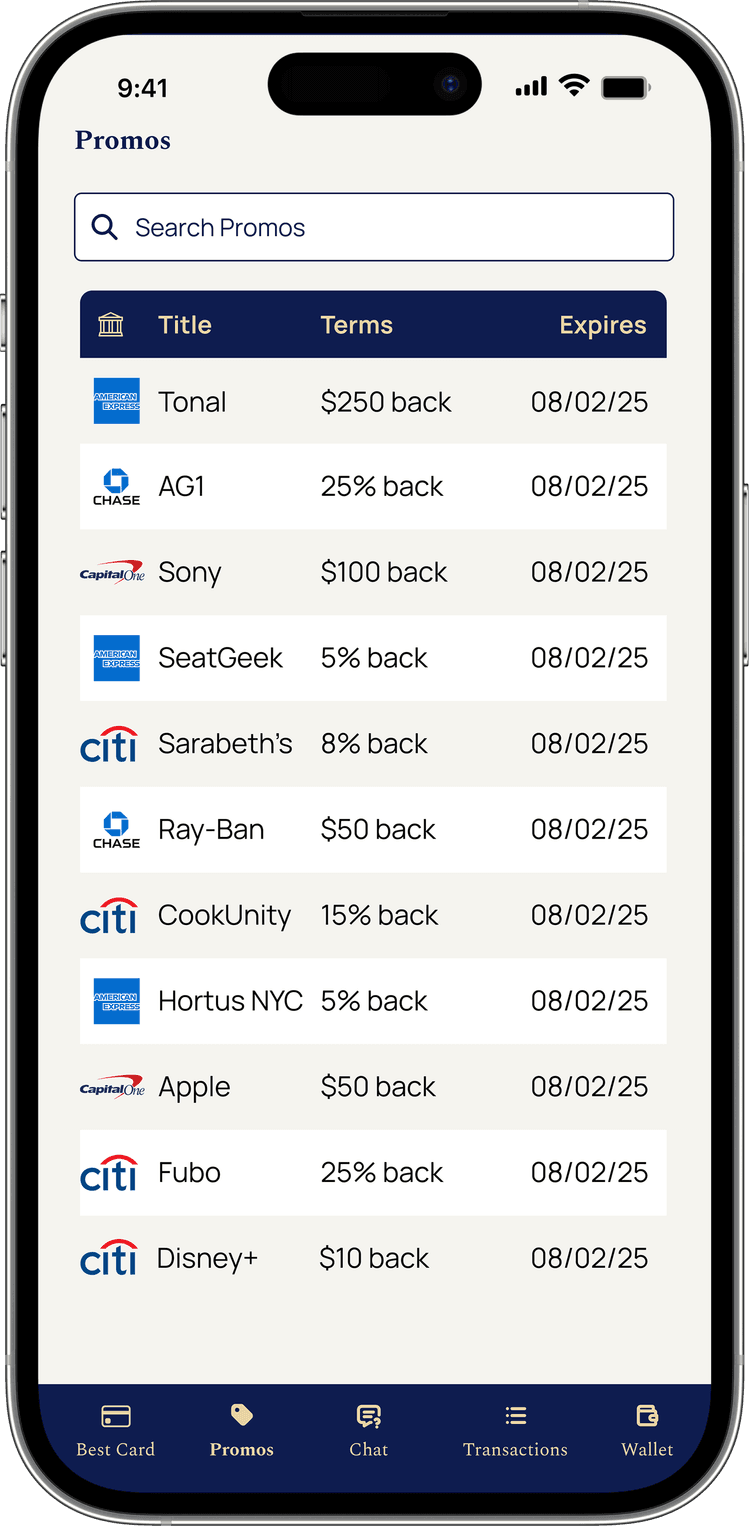Open the Sarabeth's 8% back promo
Image resolution: width=750 pixels, height=1528 pixels.
click(373, 744)
